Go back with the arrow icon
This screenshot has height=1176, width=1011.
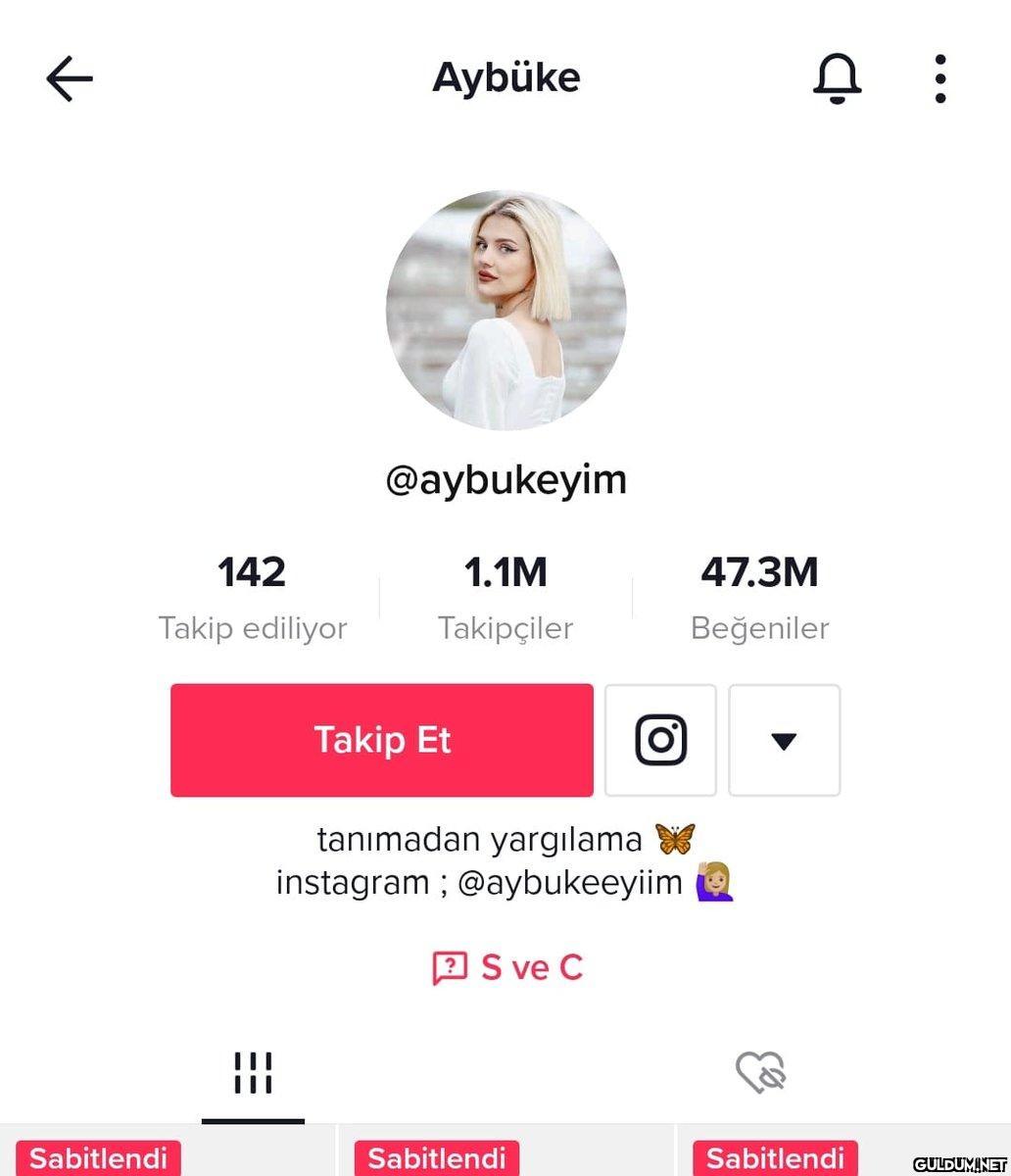coord(70,78)
